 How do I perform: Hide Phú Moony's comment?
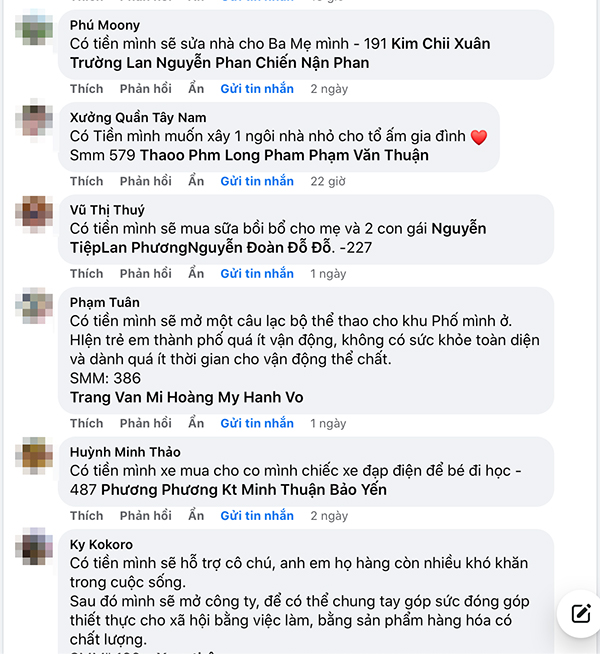pos(196,89)
